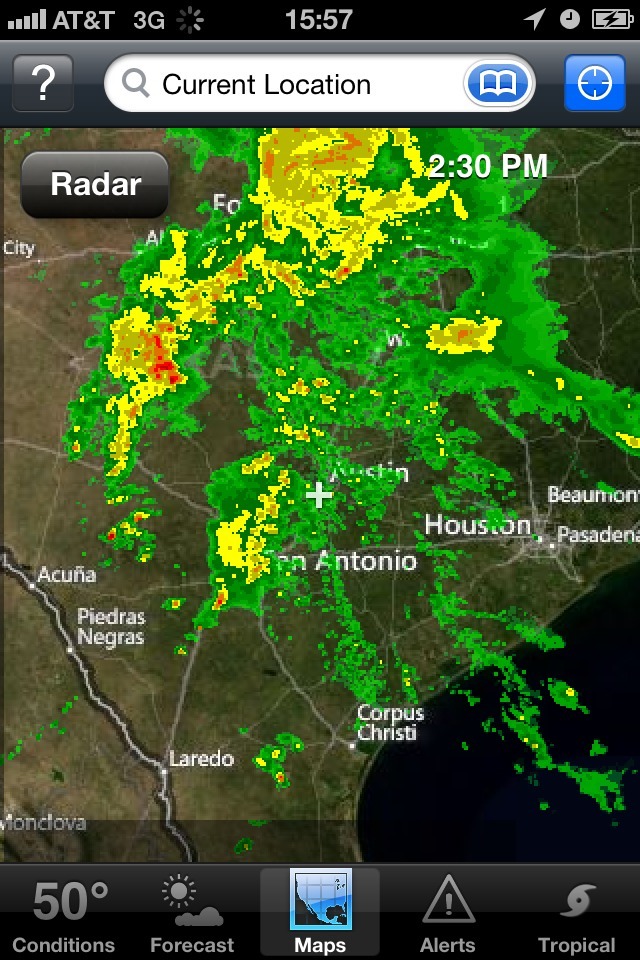Open the help question mark button

[43, 84]
